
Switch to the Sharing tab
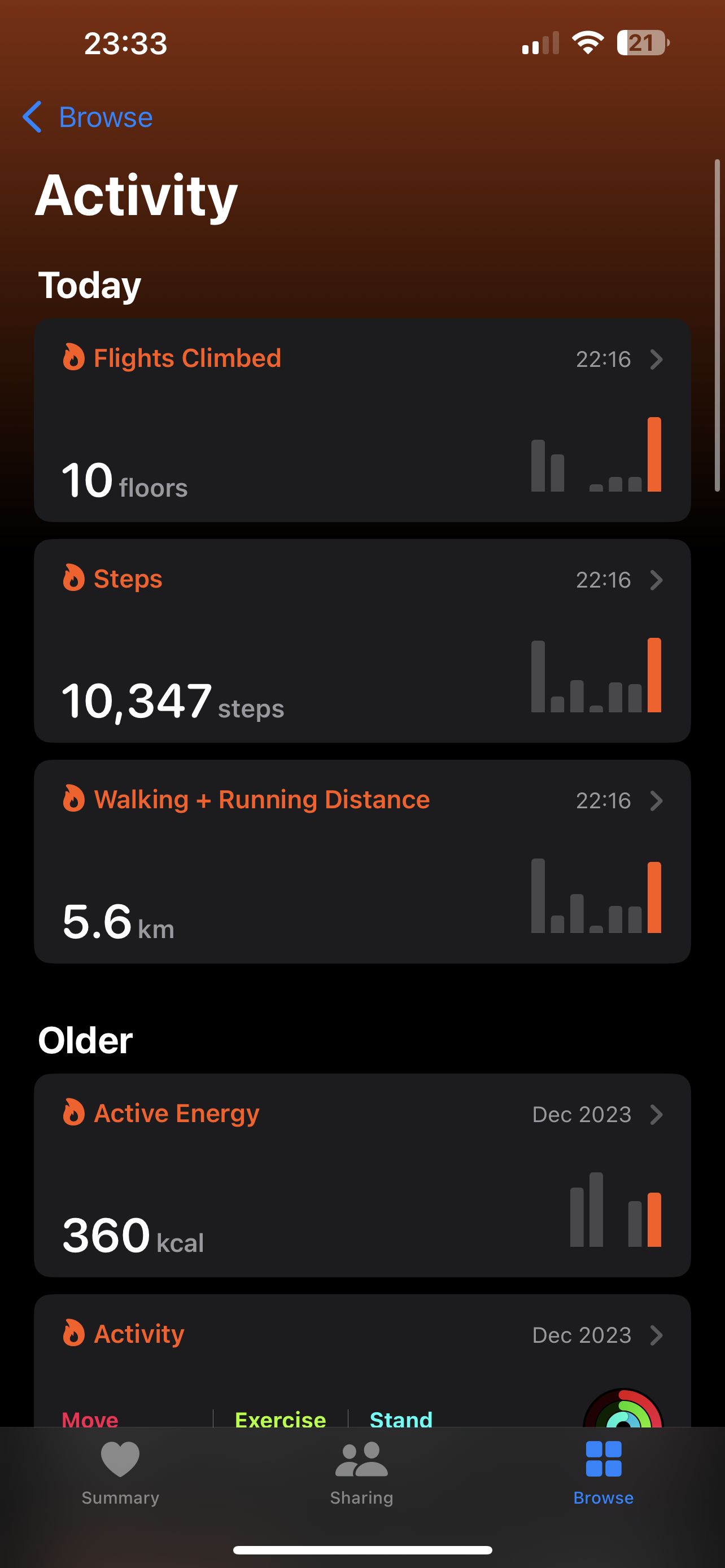361,1473
